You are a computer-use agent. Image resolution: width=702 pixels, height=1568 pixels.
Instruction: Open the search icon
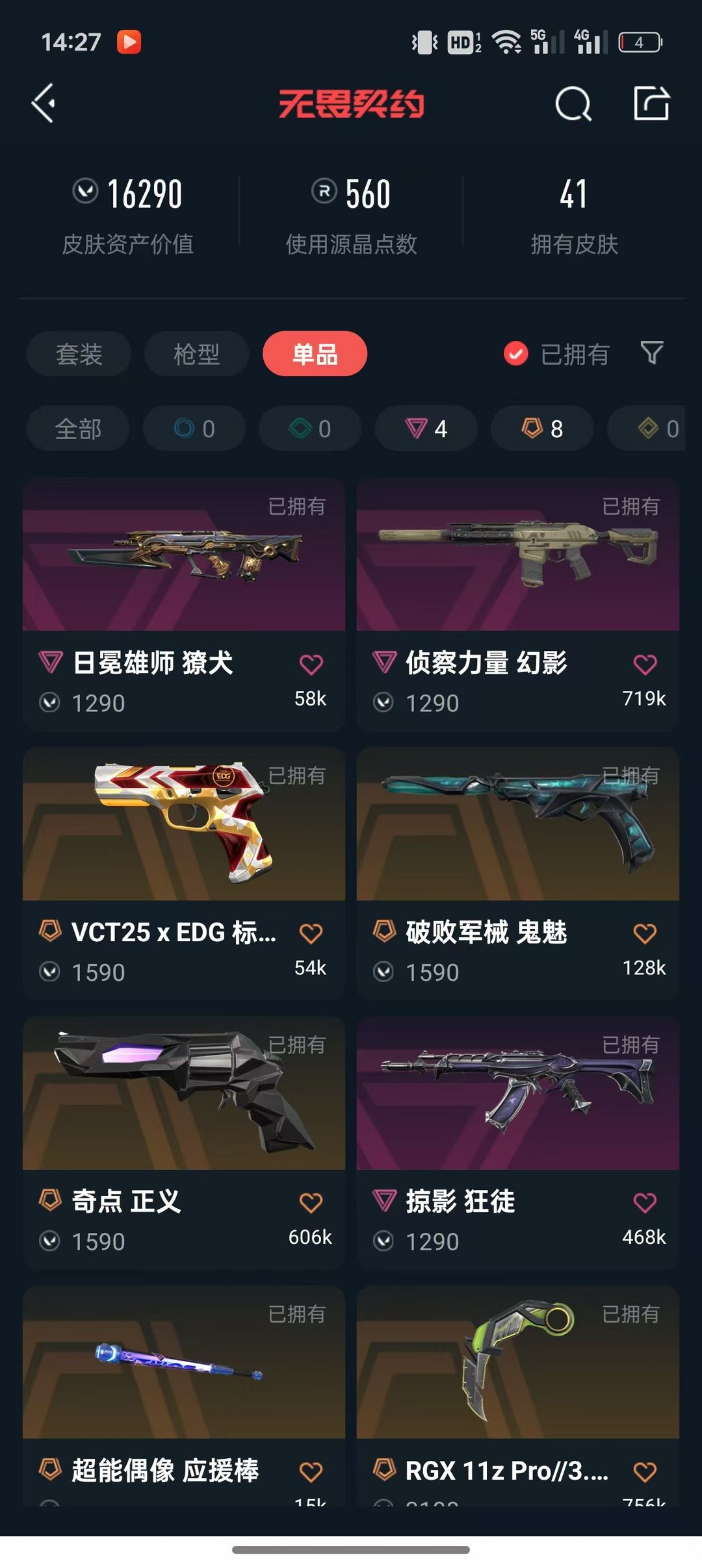tap(573, 104)
